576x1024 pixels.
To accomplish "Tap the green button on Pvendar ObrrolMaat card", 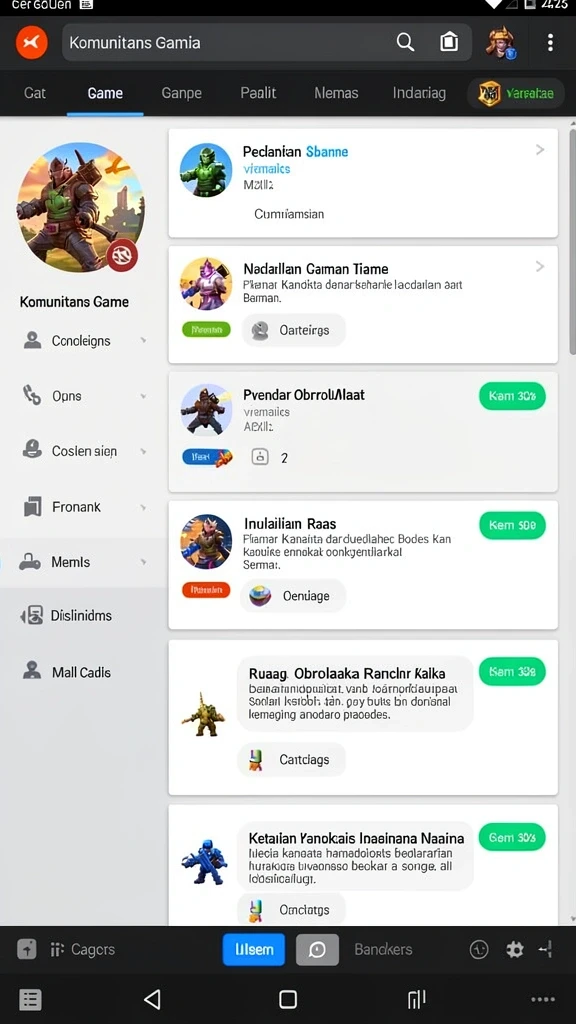I will point(513,396).
